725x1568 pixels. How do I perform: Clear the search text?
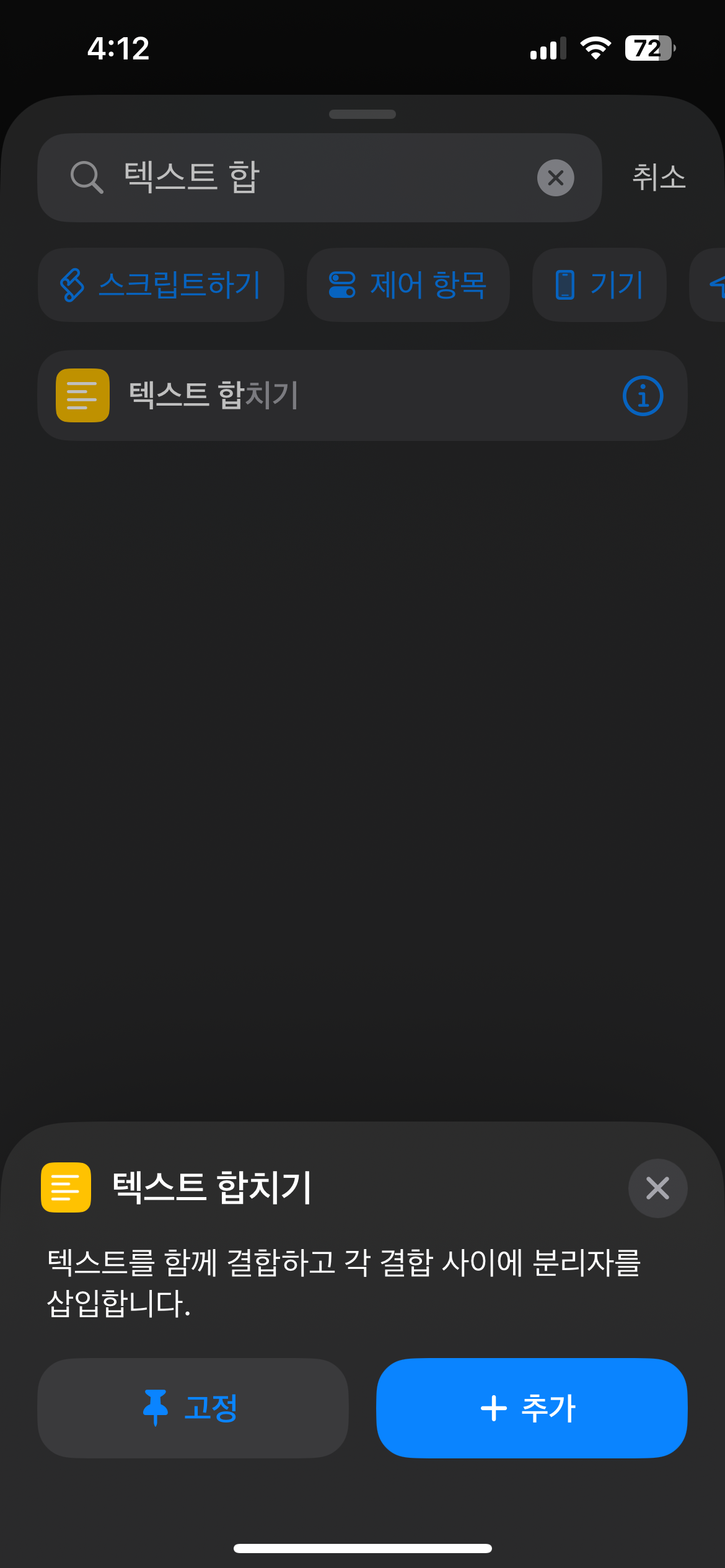tap(555, 178)
